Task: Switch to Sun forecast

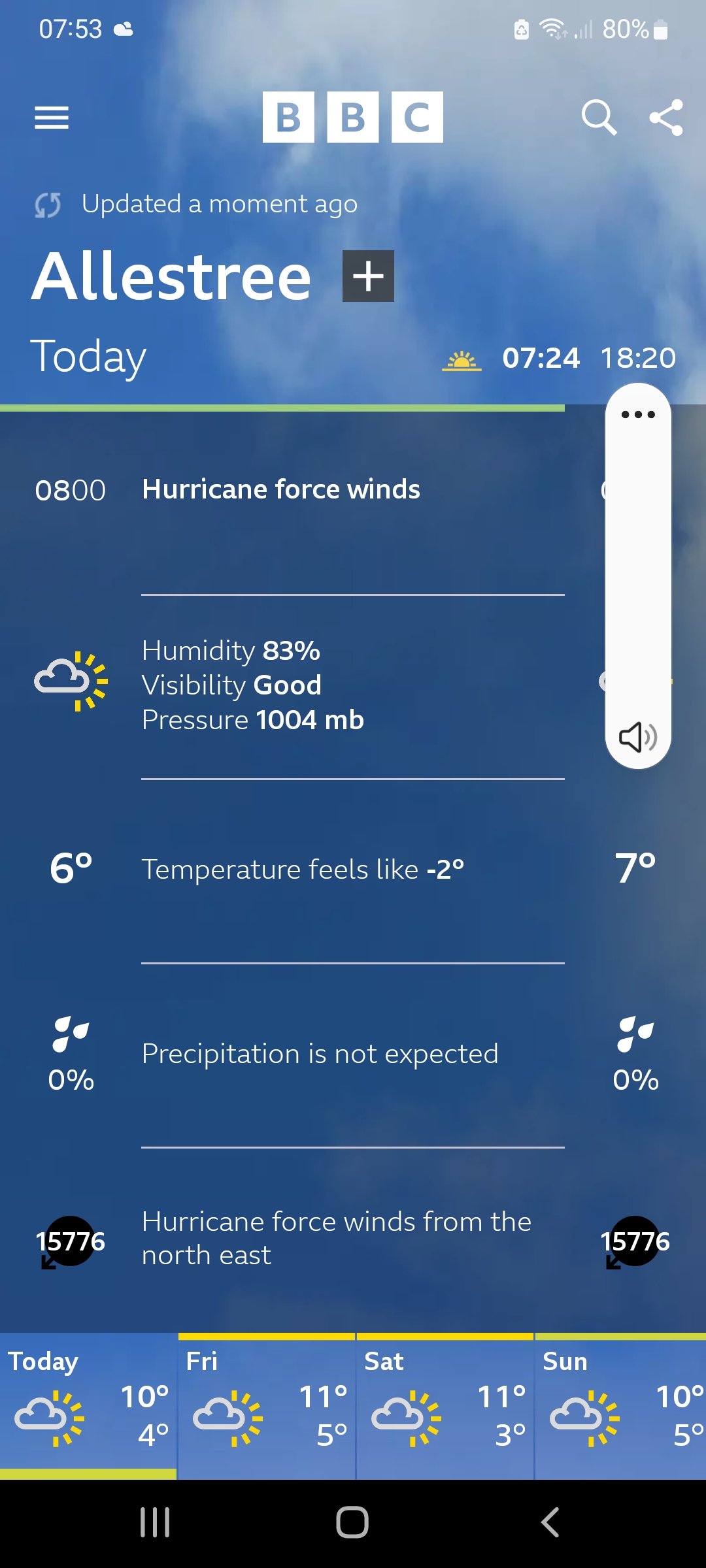Action: [x=621, y=1405]
